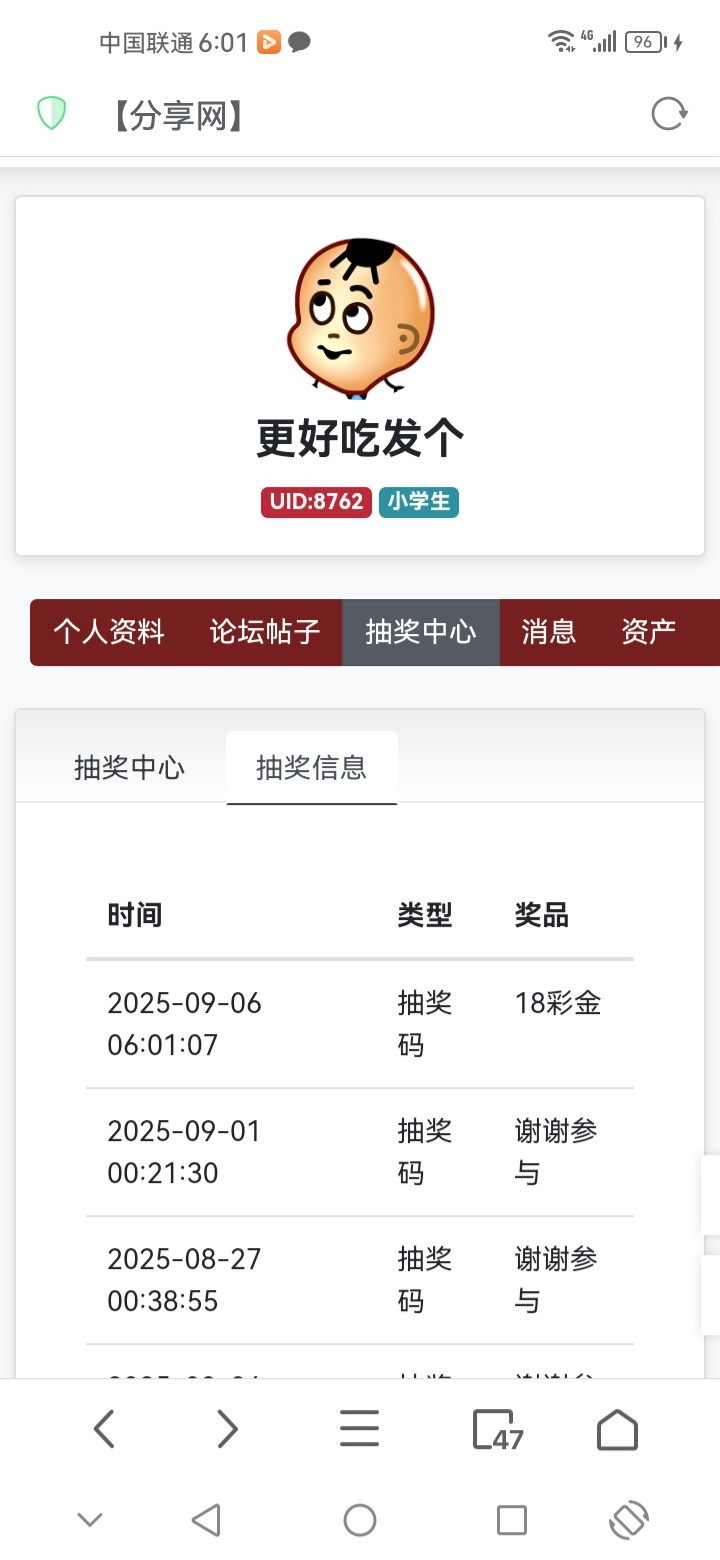Tap the 消息 navigation item

tap(549, 632)
